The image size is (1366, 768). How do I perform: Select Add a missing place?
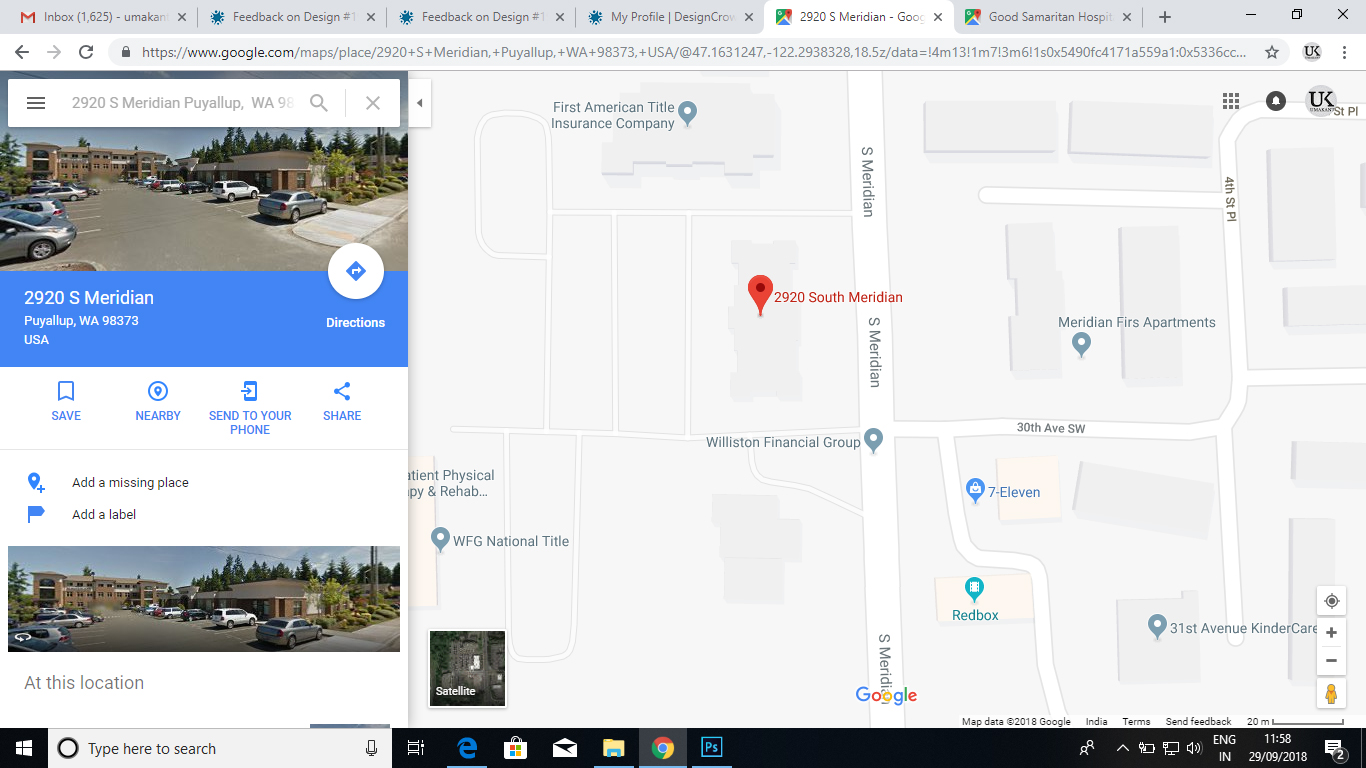pyautogui.click(x=130, y=483)
